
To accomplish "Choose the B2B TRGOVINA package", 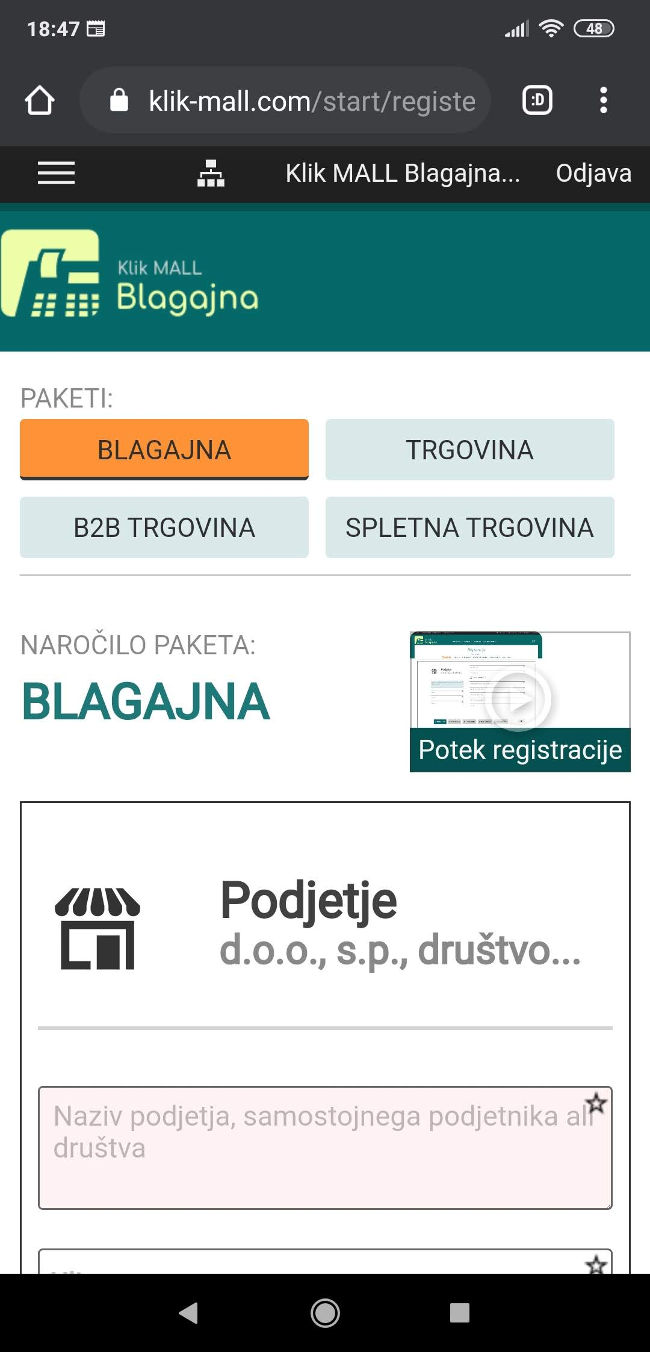I will click(164, 527).
